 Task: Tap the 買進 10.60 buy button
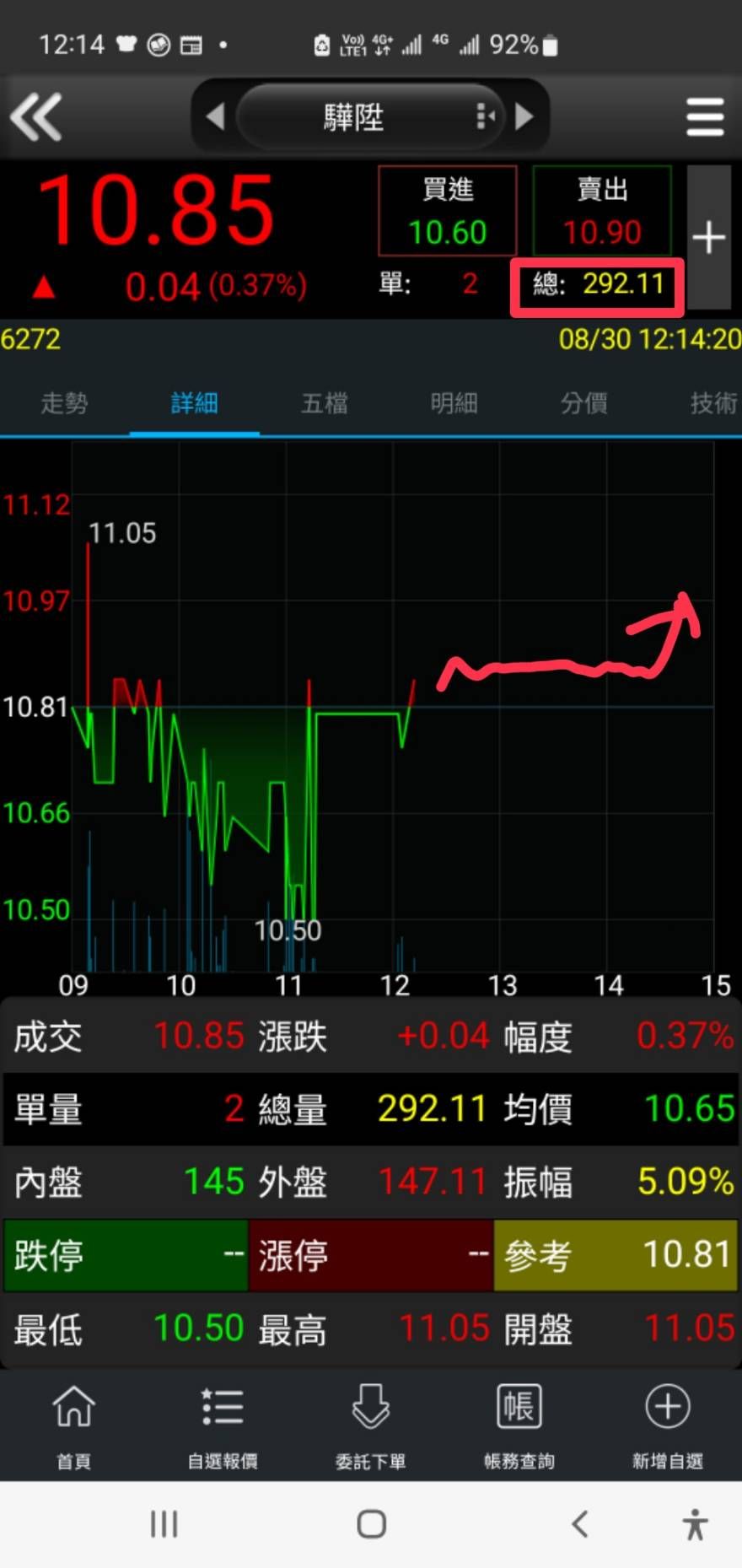pyautogui.click(x=447, y=211)
